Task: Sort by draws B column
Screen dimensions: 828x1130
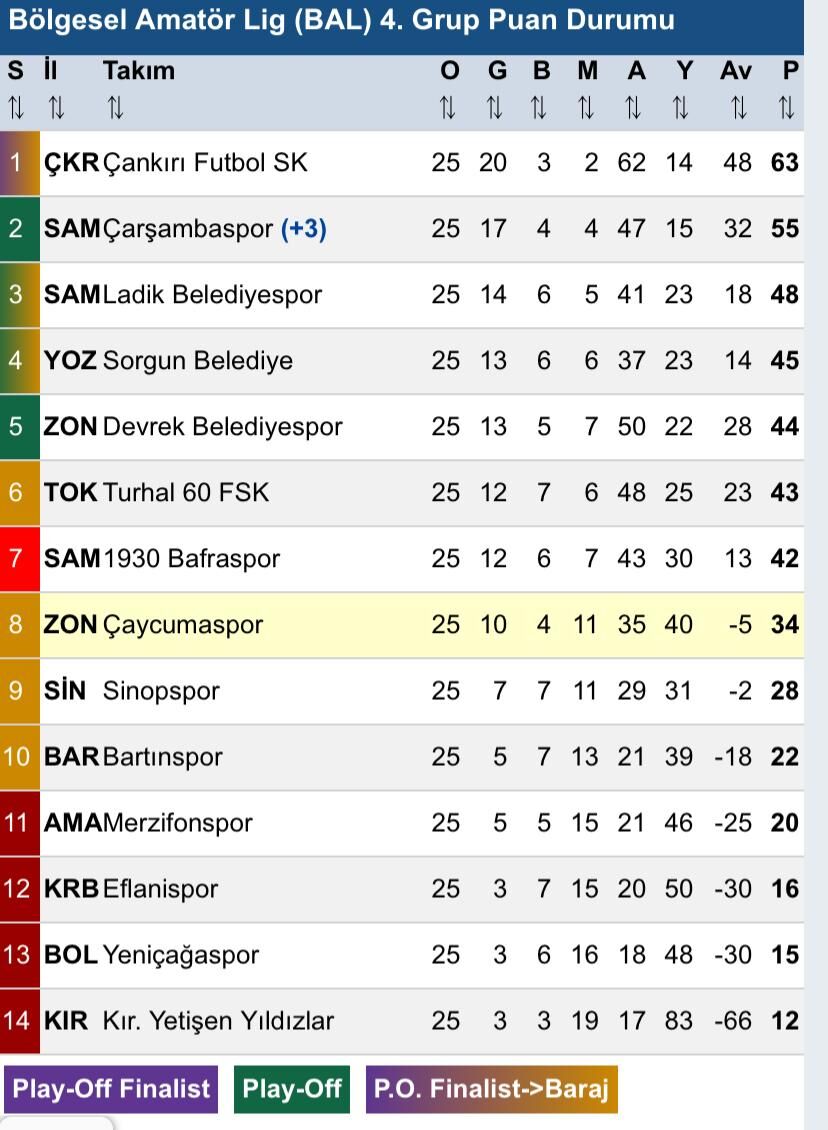Action: [x=539, y=107]
